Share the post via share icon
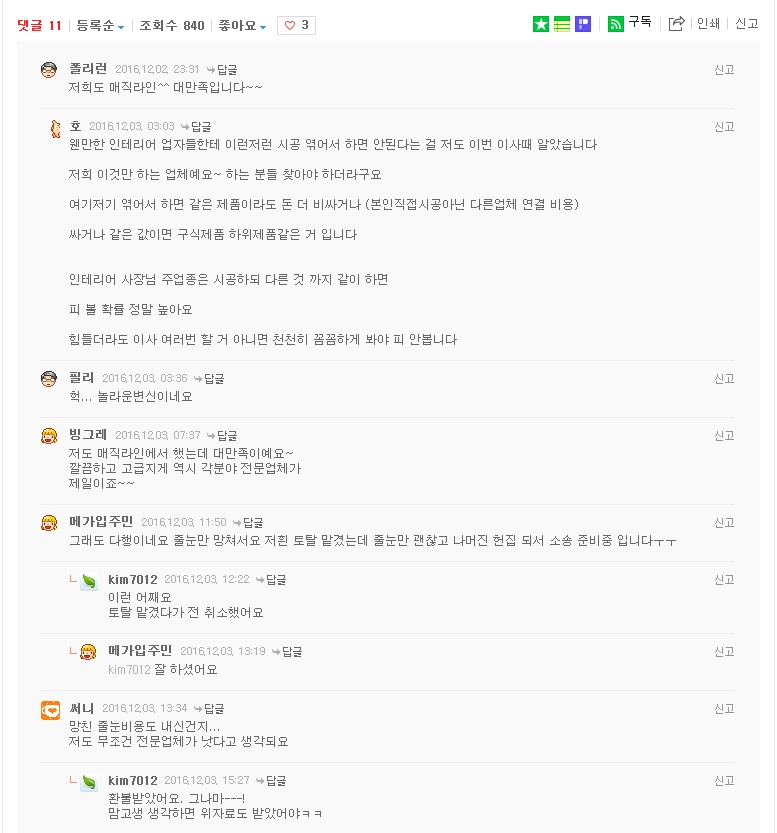777x833 pixels. pos(676,24)
